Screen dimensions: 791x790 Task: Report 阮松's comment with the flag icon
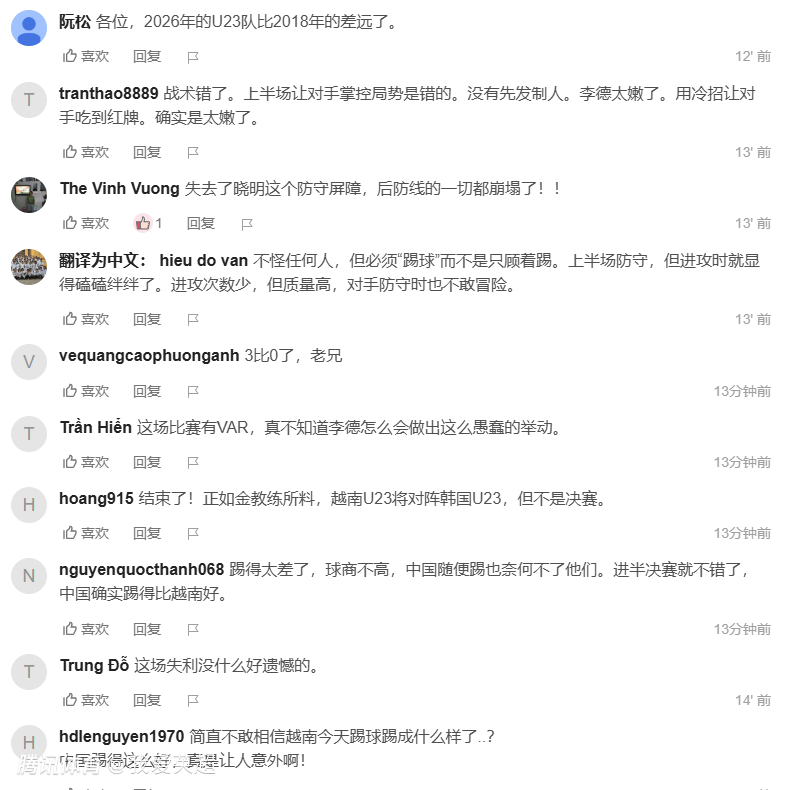point(193,57)
